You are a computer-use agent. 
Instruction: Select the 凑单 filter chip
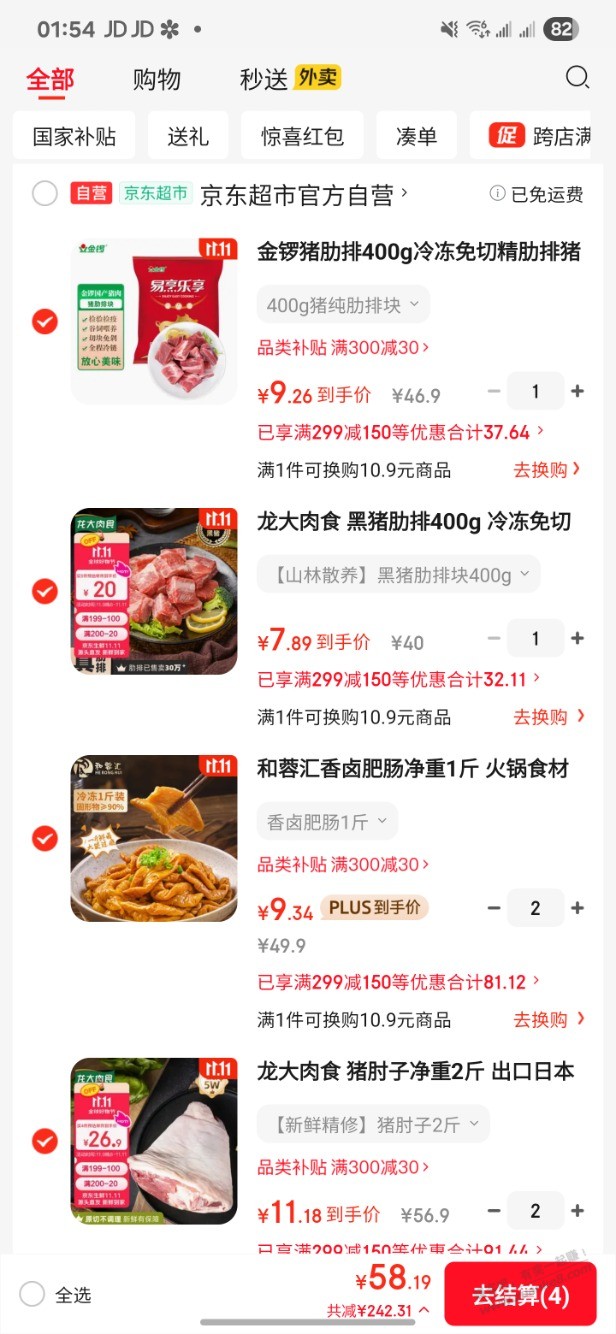click(x=416, y=136)
